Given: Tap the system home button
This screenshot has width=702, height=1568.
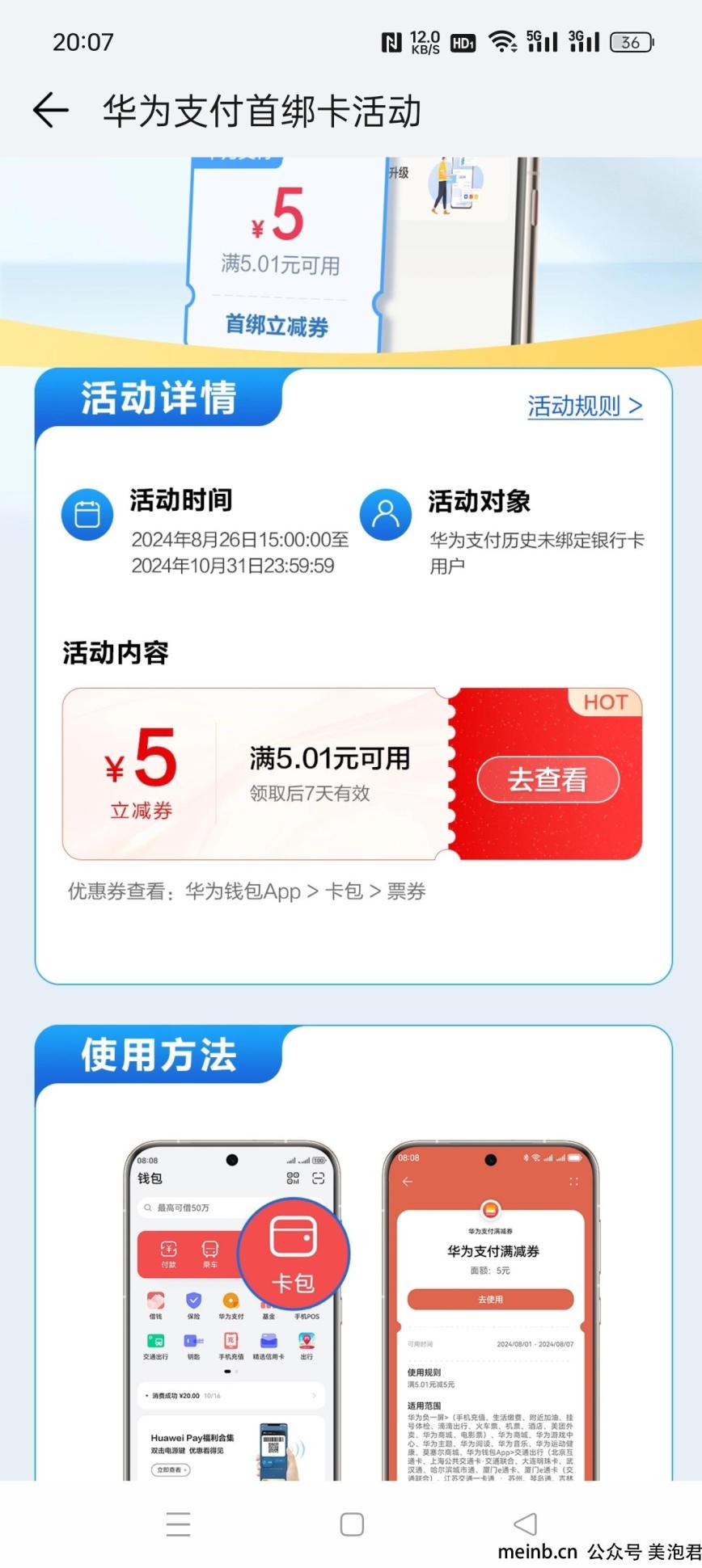Looking at the screenshot, I should click(x=352, y=1524).
